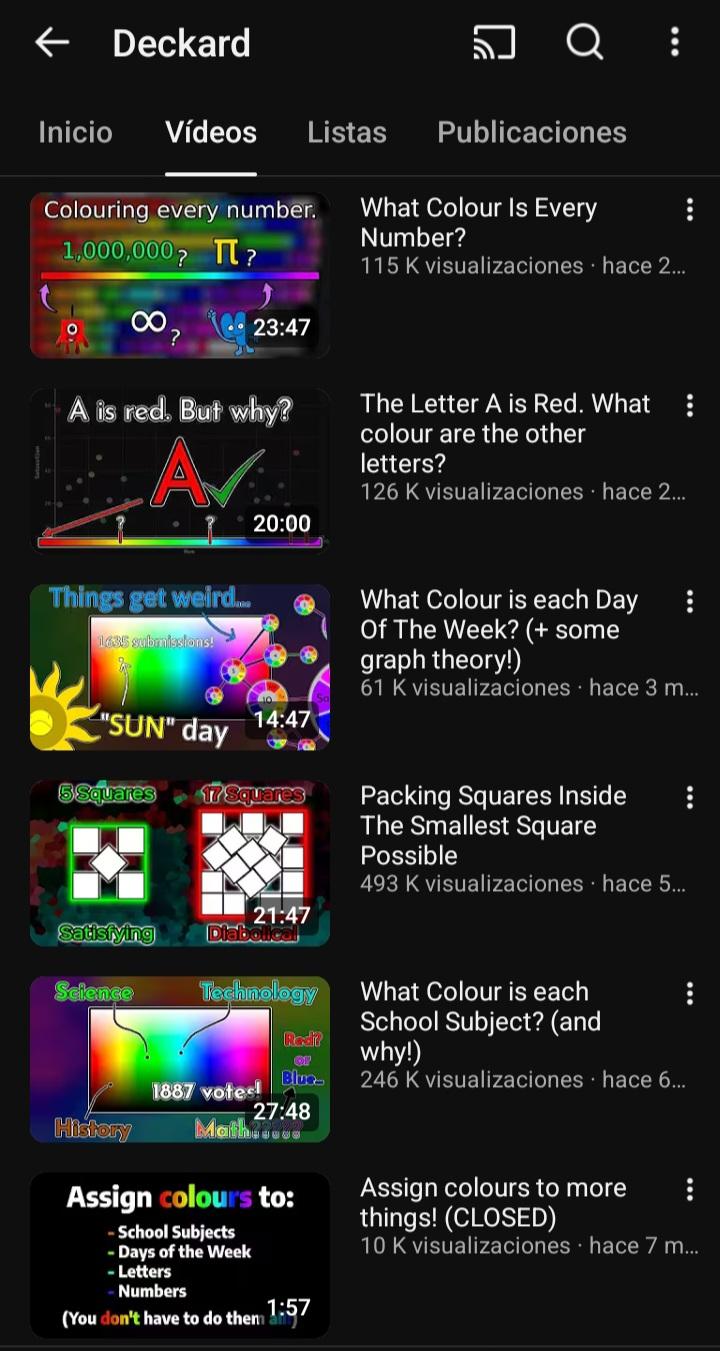720x1351 pixels.
Task: Open options for "What Colour Is Every Number?"
Action: coord(689,209)
